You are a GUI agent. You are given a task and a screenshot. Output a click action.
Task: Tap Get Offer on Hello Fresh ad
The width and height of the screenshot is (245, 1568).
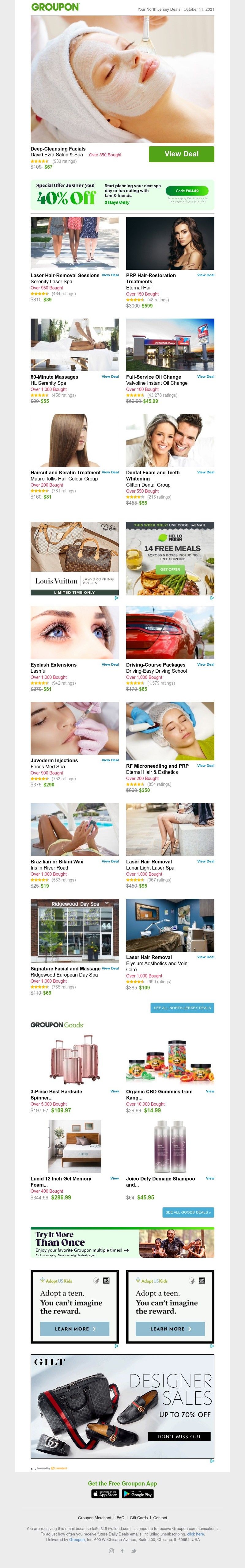(170, 570)
